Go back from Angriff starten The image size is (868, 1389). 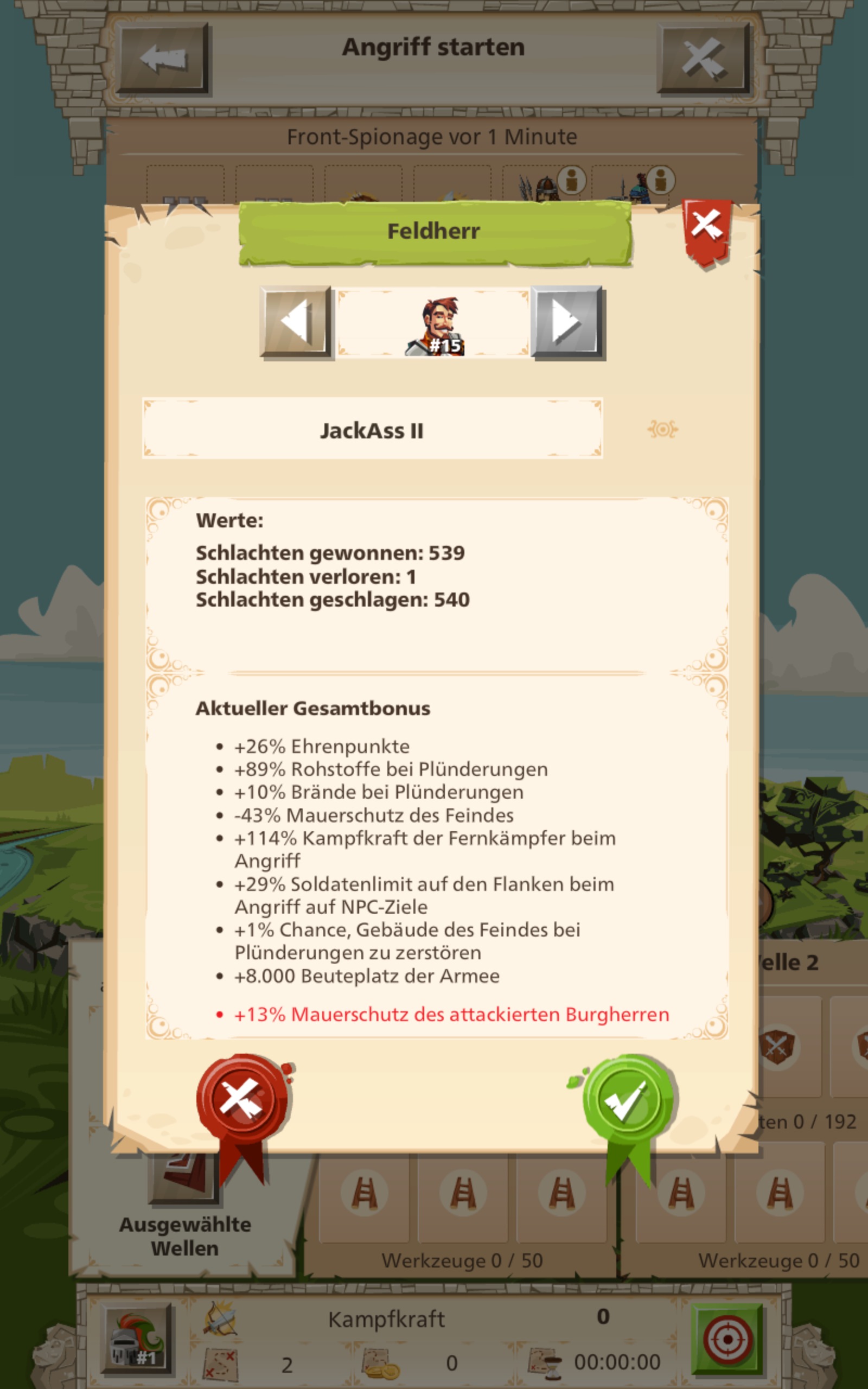[x=163, y=58]
